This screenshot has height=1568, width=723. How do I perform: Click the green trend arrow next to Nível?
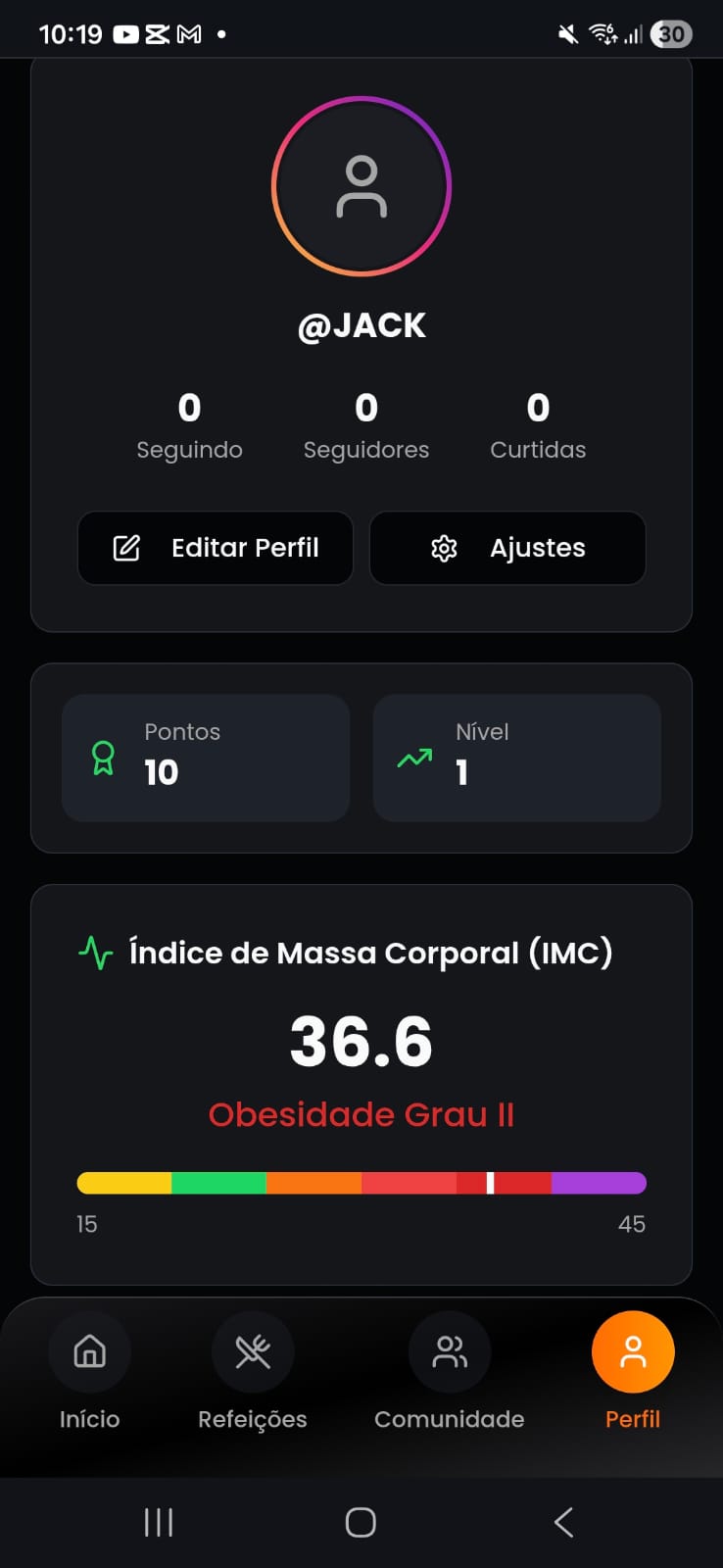(414, 757)
